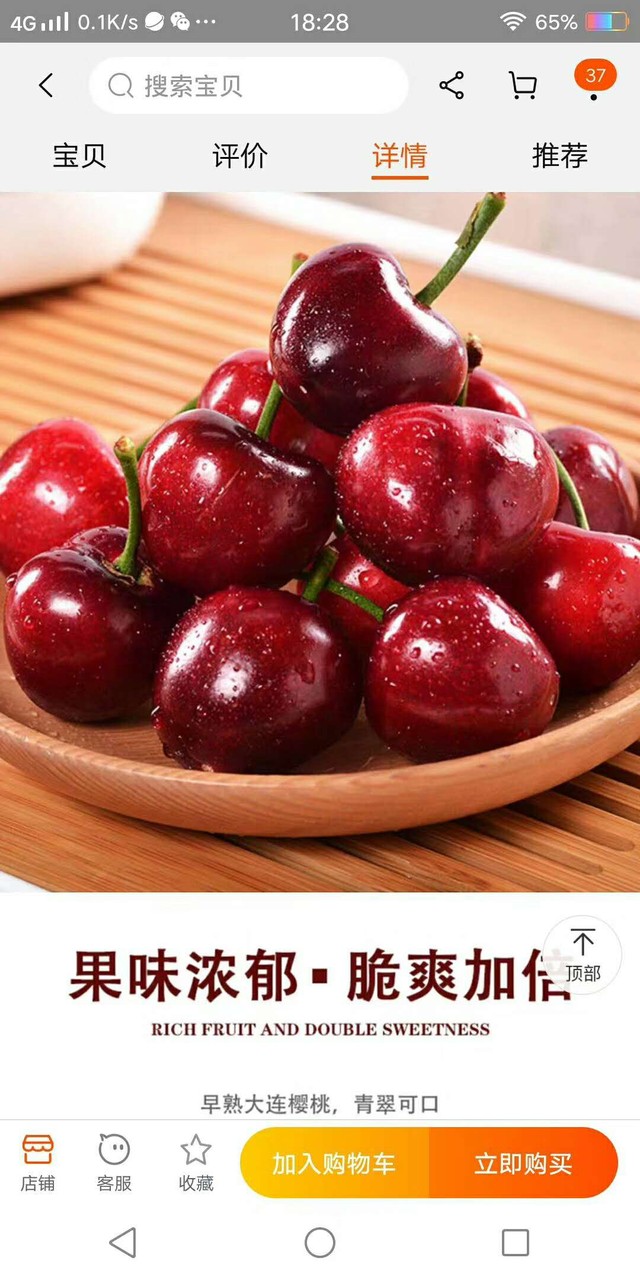Open the 搜索宝贝 search box
Viewport: 640px width, 1280px height.
248,86
